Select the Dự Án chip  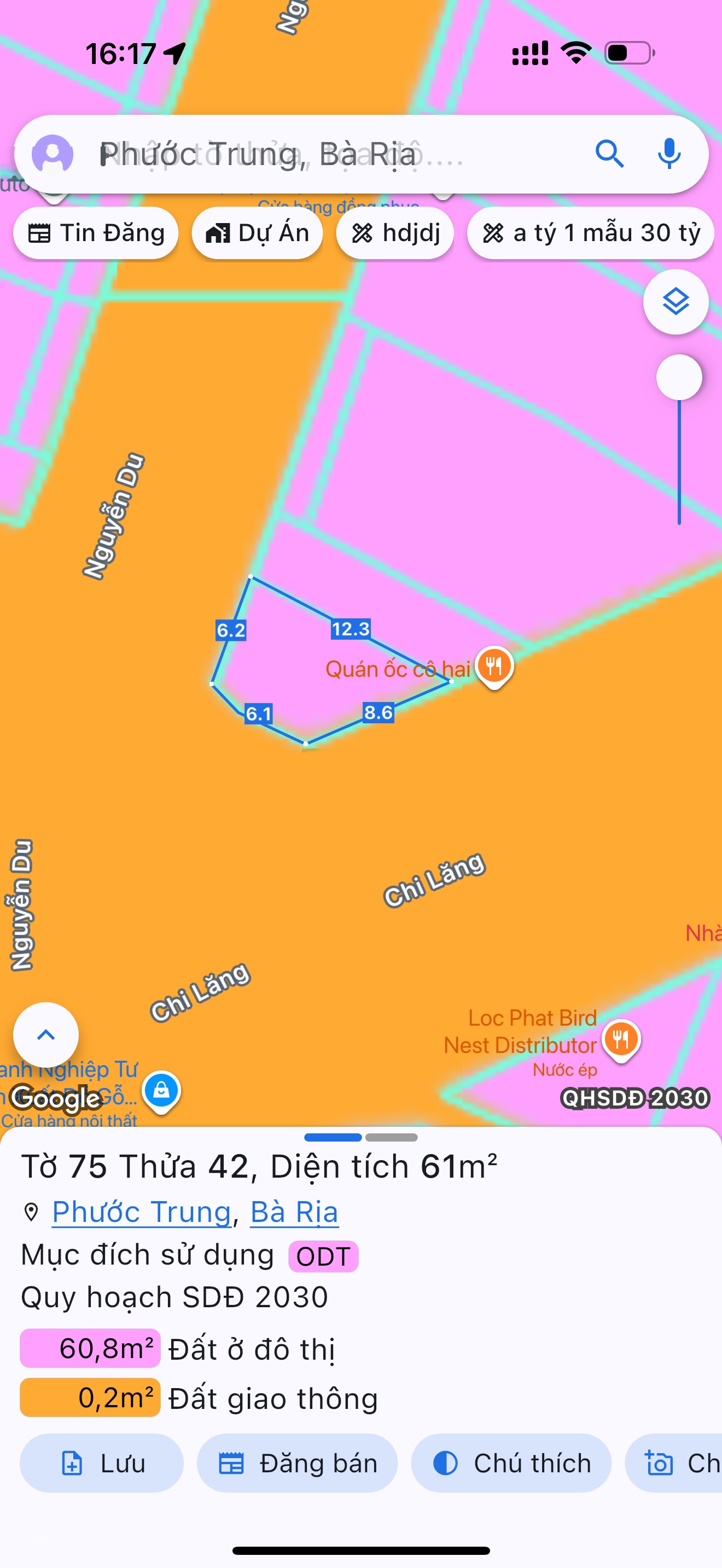pyautogui.click(x=257, y=233)
